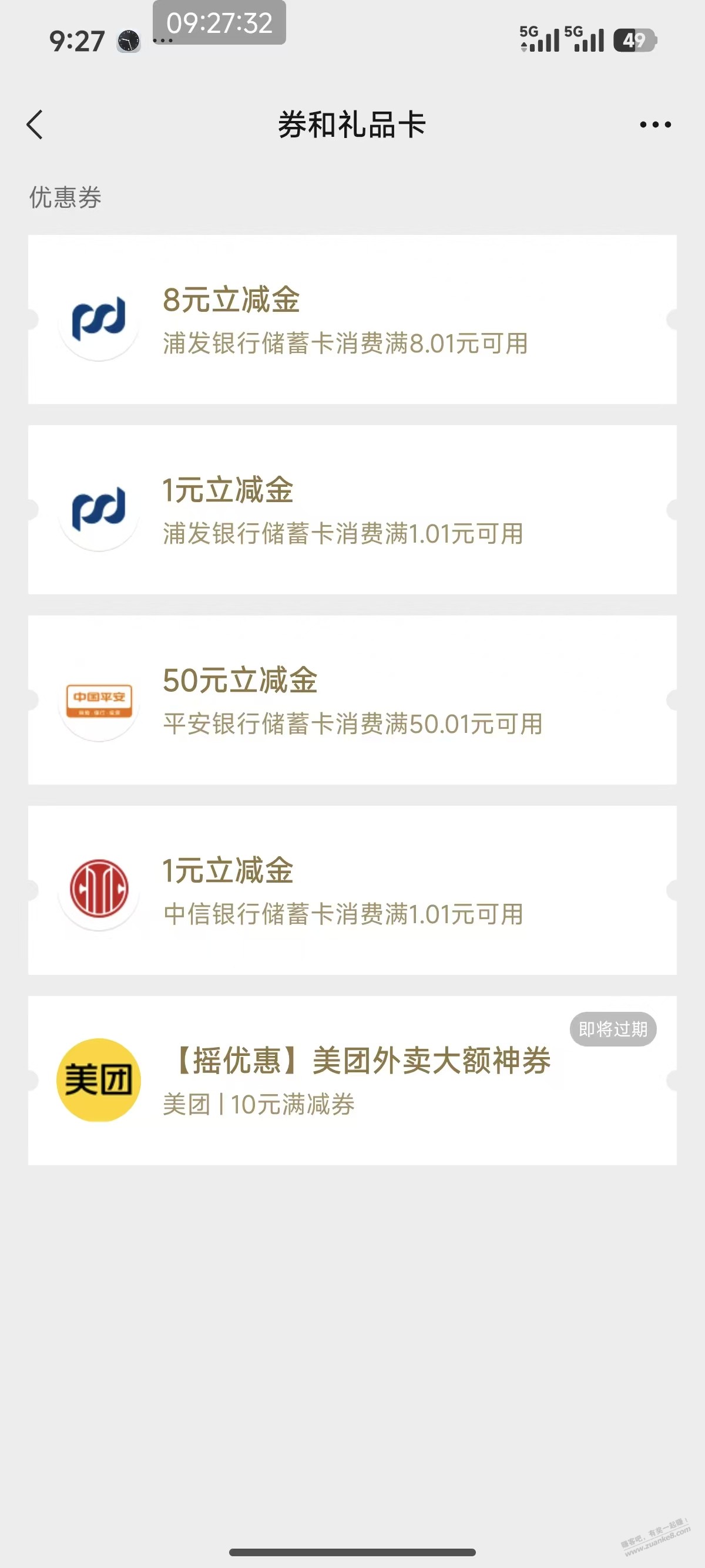Go back using the top-left arrow

point(35,125)
